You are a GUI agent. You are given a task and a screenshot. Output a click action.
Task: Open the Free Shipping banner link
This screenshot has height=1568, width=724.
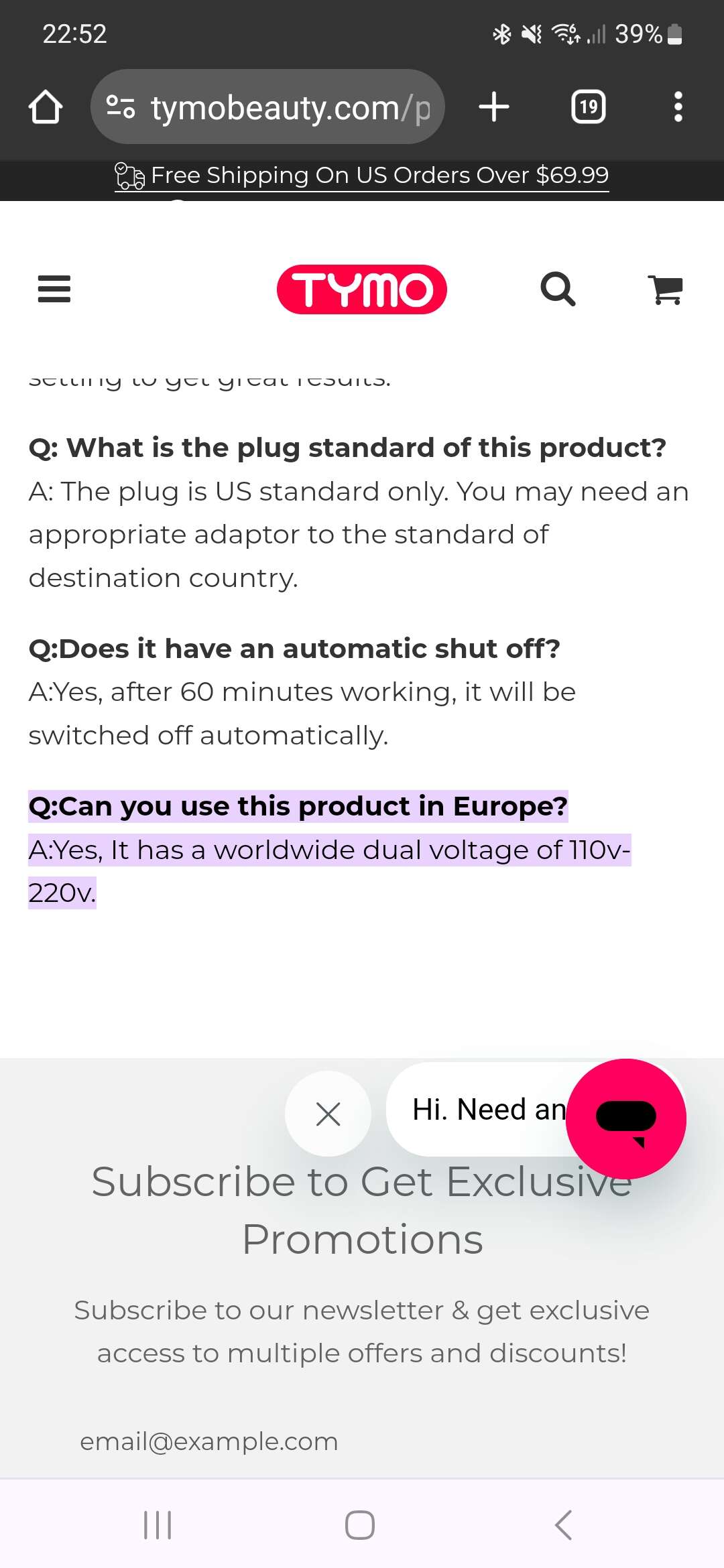362,176
